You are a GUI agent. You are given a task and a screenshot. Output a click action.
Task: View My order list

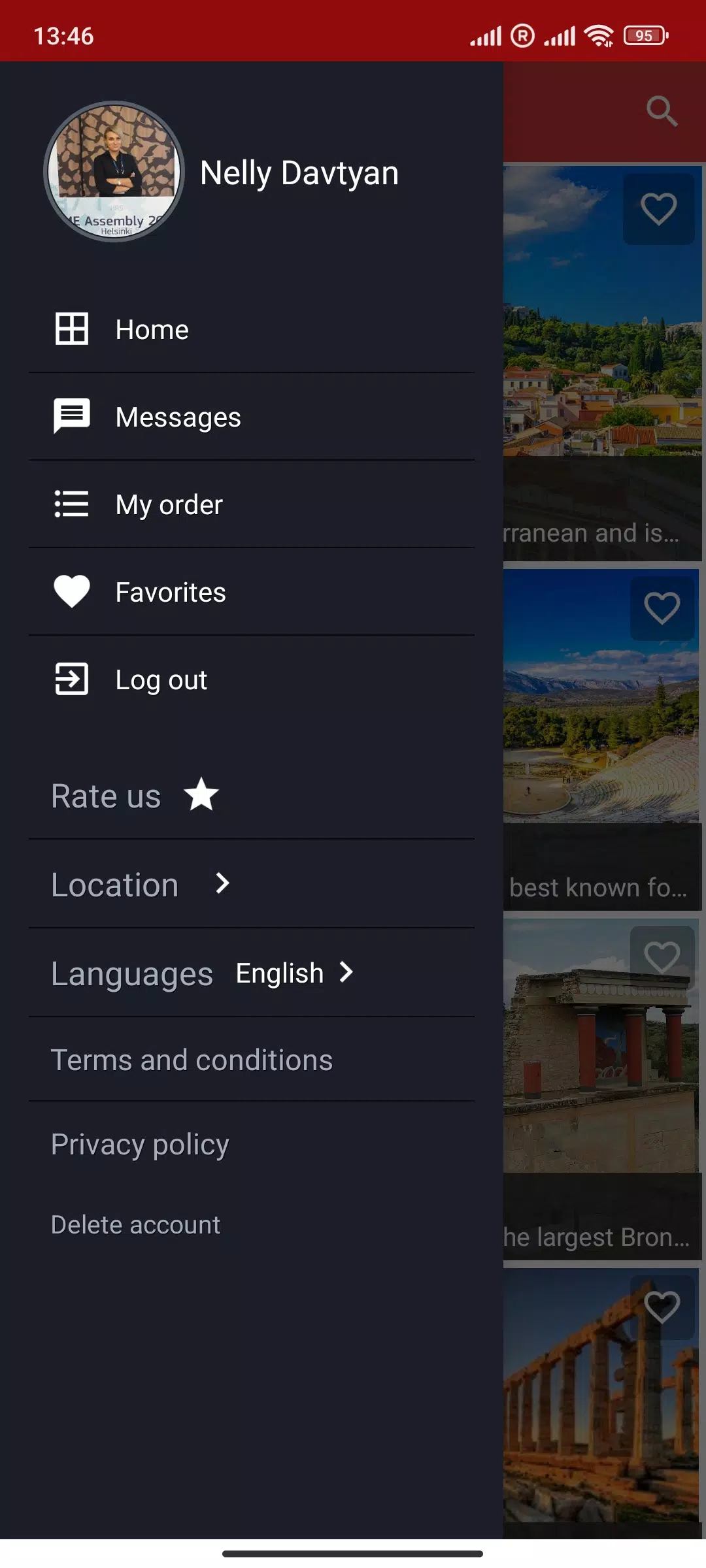point(252,504)
